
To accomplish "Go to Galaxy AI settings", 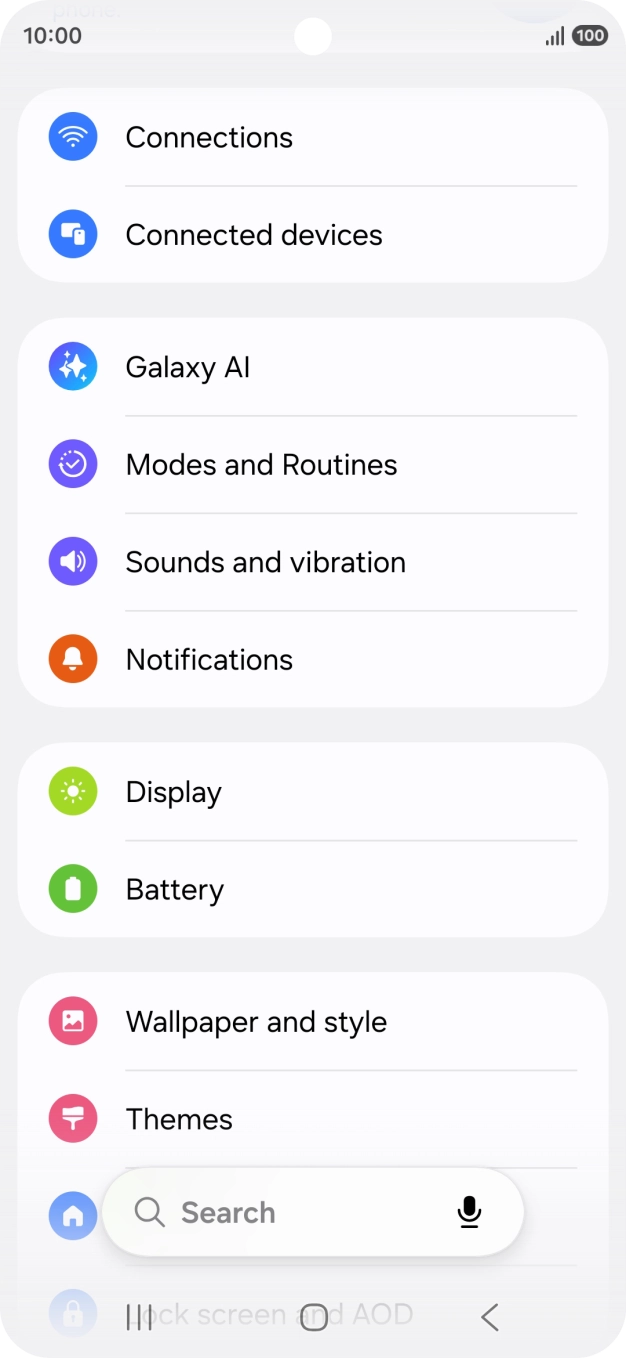I will 312,368.
